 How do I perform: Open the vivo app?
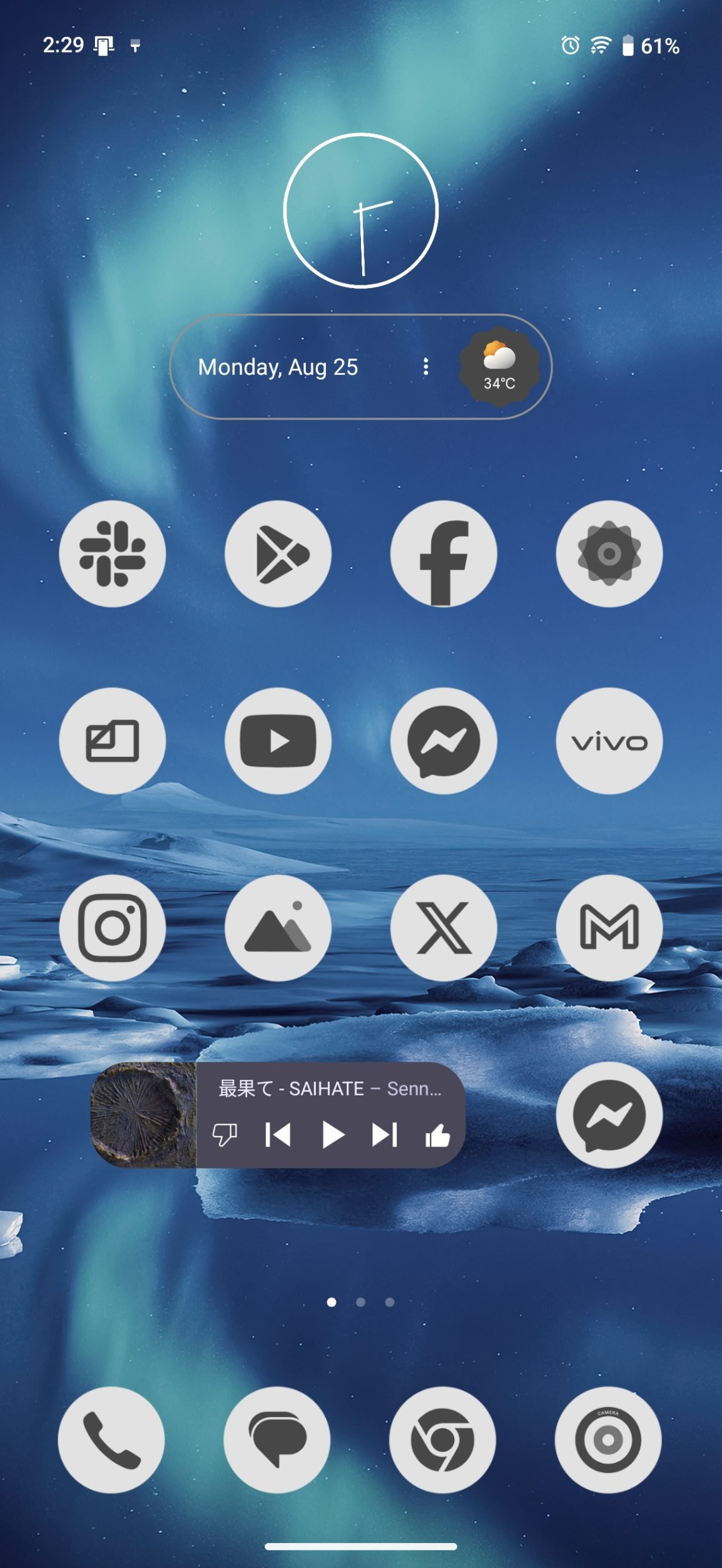tap(609, 741)
